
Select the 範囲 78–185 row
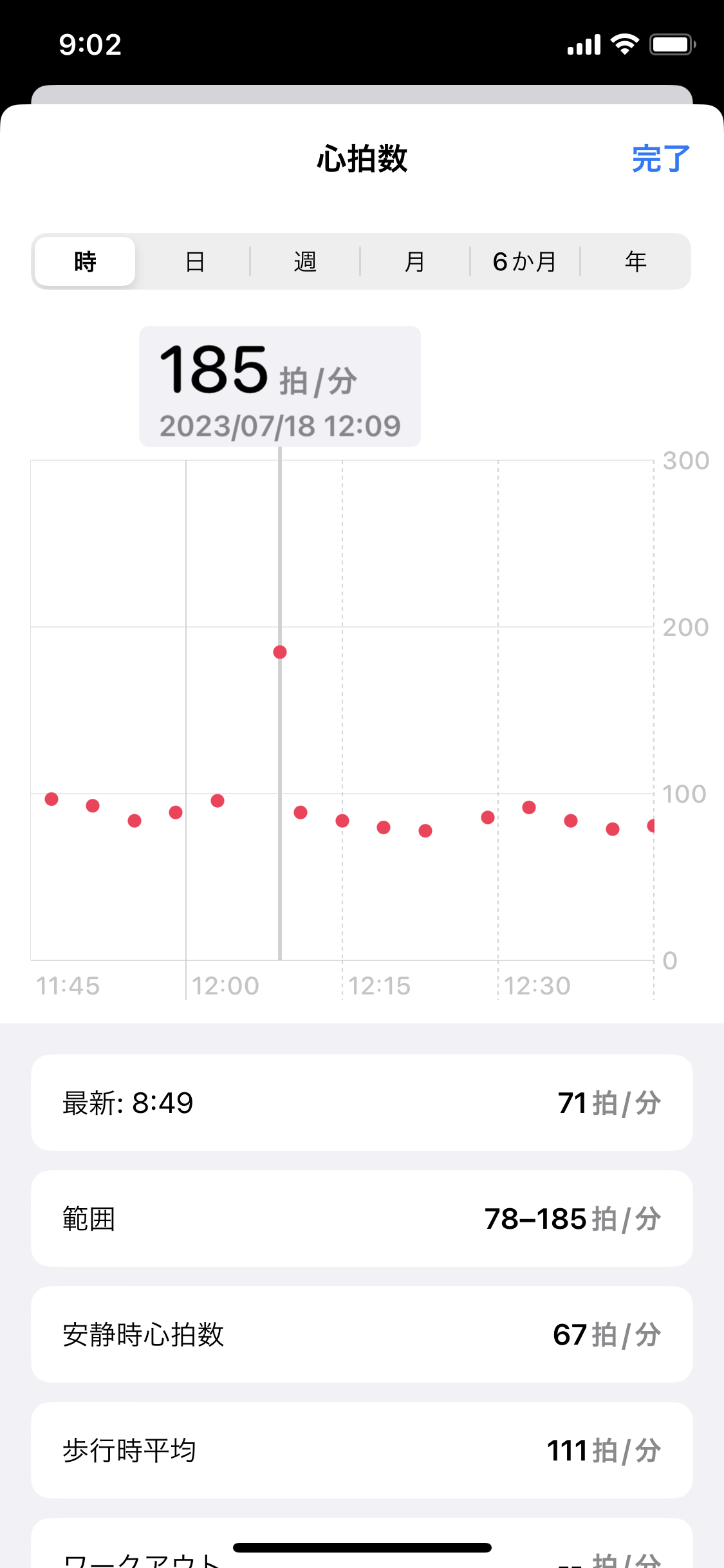pos(362,1218)
